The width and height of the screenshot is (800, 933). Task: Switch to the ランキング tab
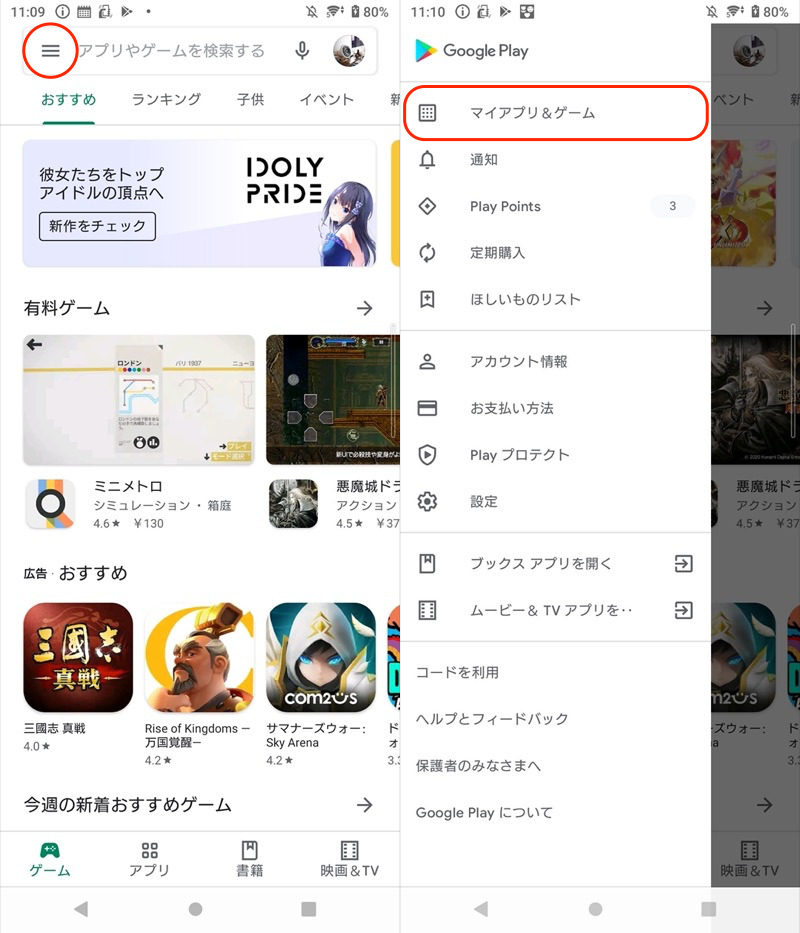pos(166,99)
